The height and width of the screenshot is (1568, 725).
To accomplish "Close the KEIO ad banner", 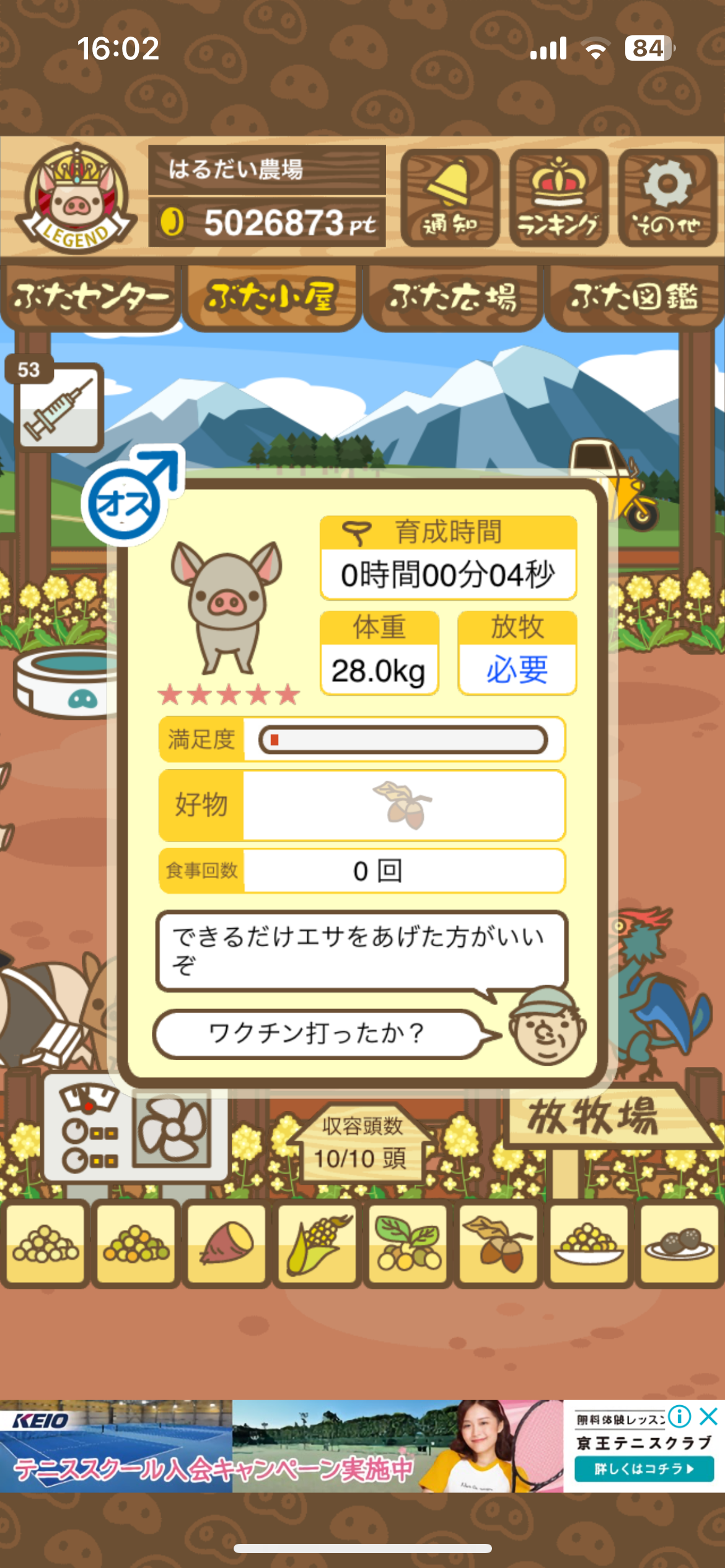I will [x=709, y=1416].
